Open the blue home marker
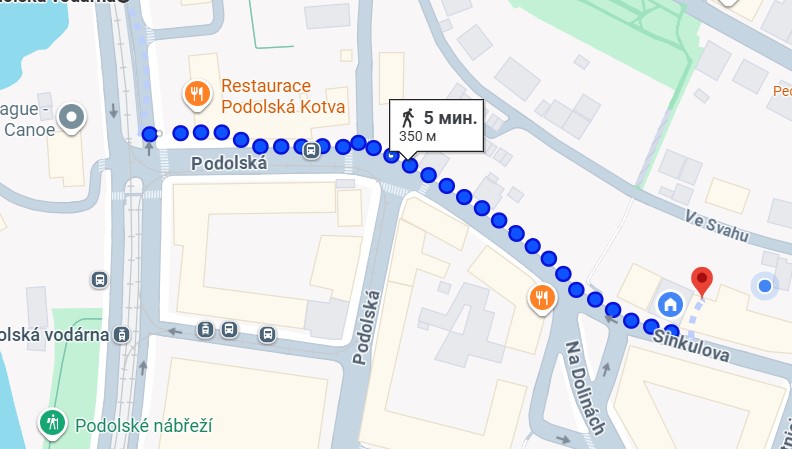Screen dimensions: 792x449 coord(669,302)
